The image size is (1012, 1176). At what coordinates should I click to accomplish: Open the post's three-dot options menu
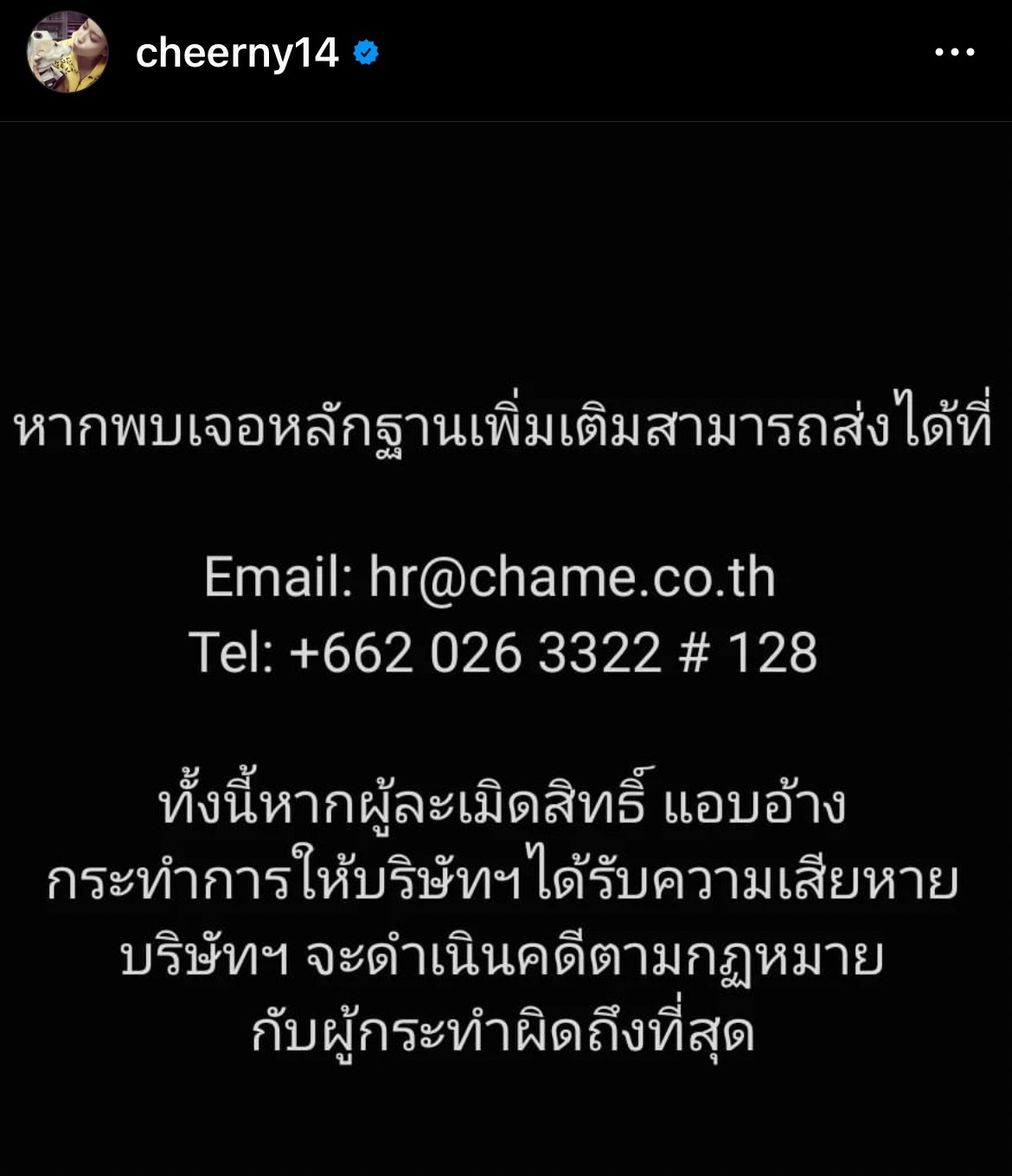point(954,53)
